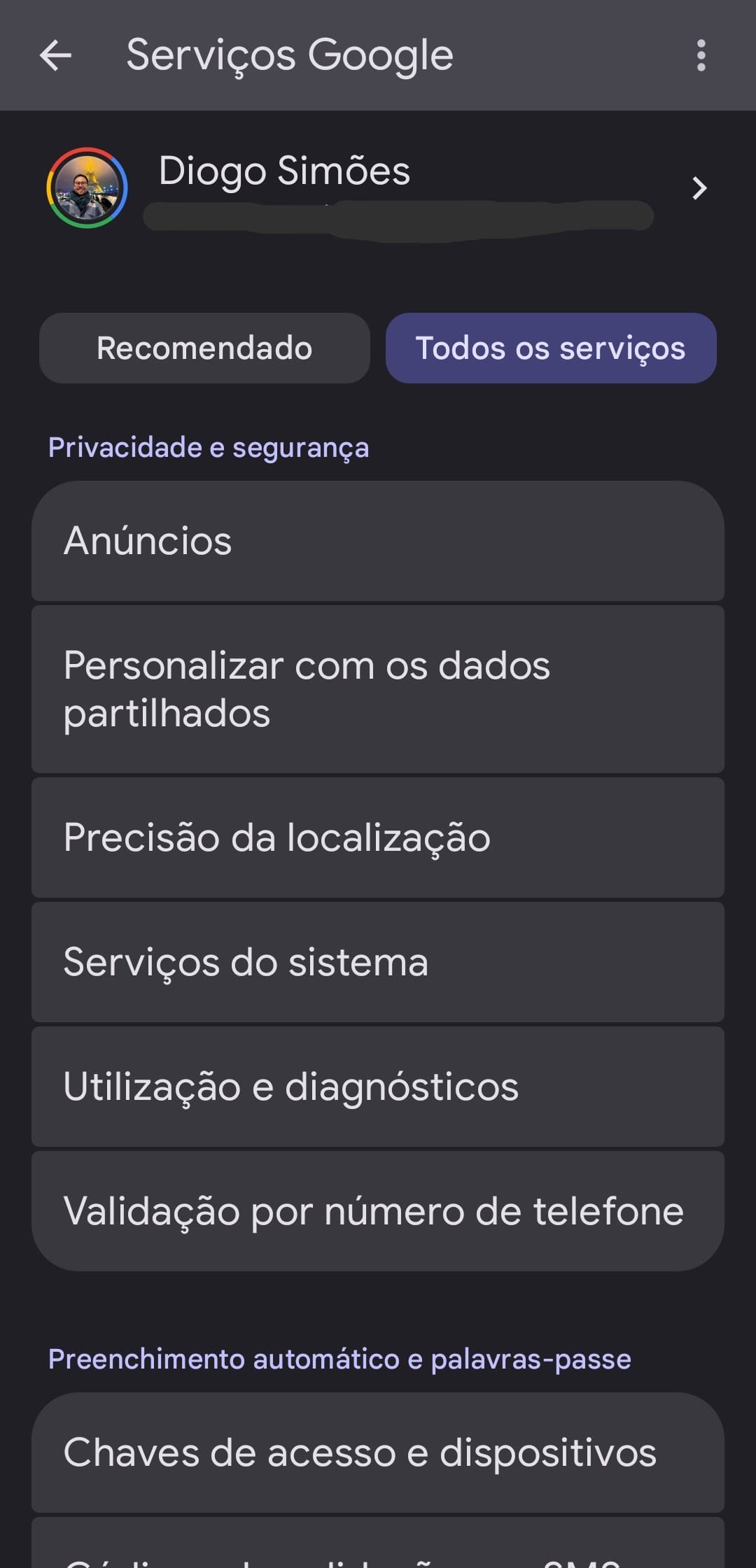Switch to the Recomendado tab

coord(204,348)
